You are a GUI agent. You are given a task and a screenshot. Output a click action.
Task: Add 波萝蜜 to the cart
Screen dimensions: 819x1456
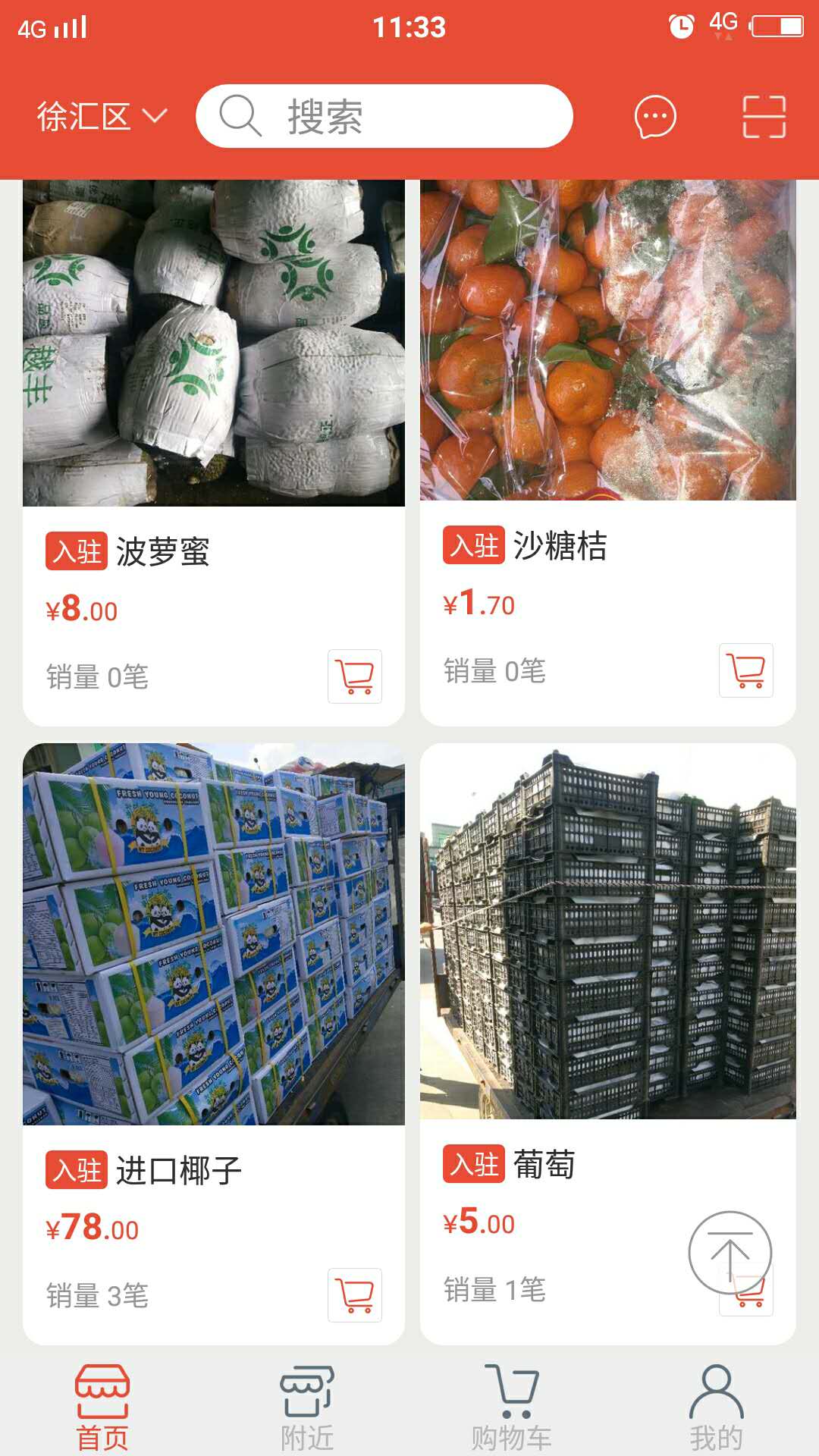coord(354,676)
